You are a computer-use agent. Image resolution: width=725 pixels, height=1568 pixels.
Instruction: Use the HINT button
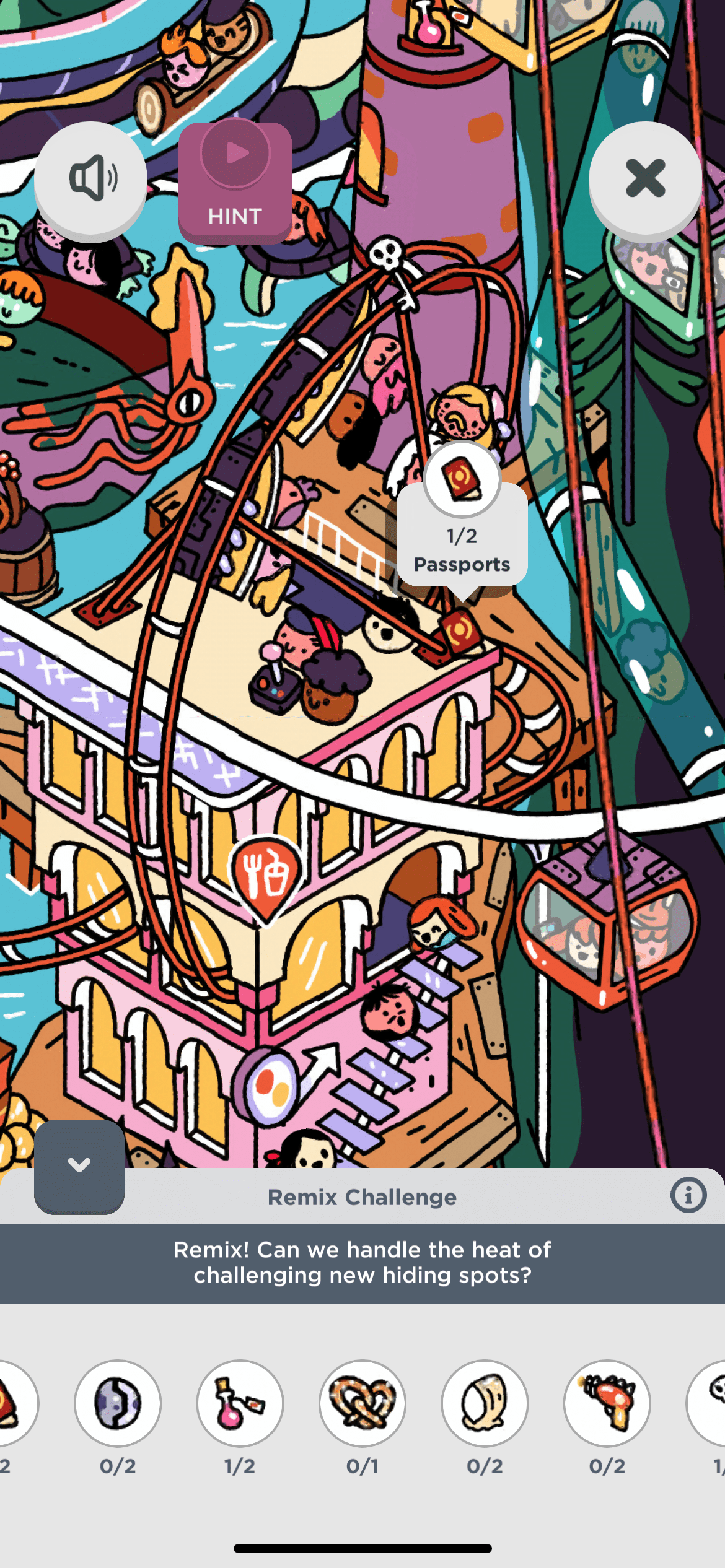point(235,181)
